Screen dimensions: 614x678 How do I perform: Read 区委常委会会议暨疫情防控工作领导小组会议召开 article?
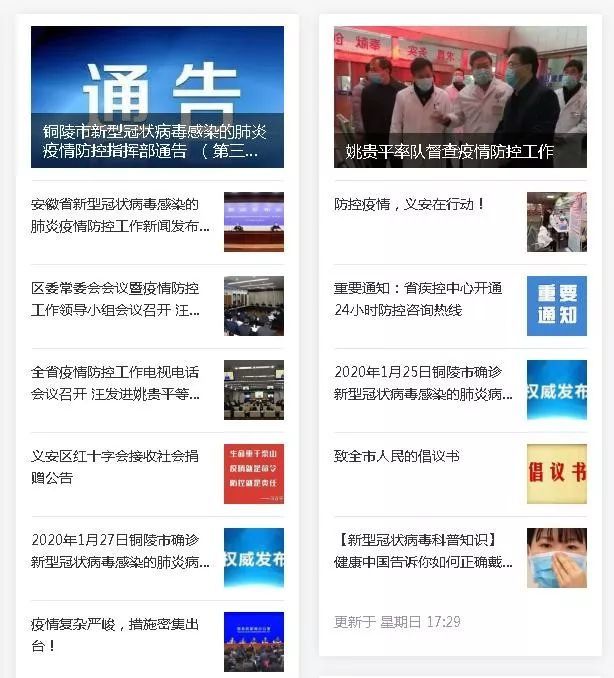pyautogui.click(x=121, y=299)
